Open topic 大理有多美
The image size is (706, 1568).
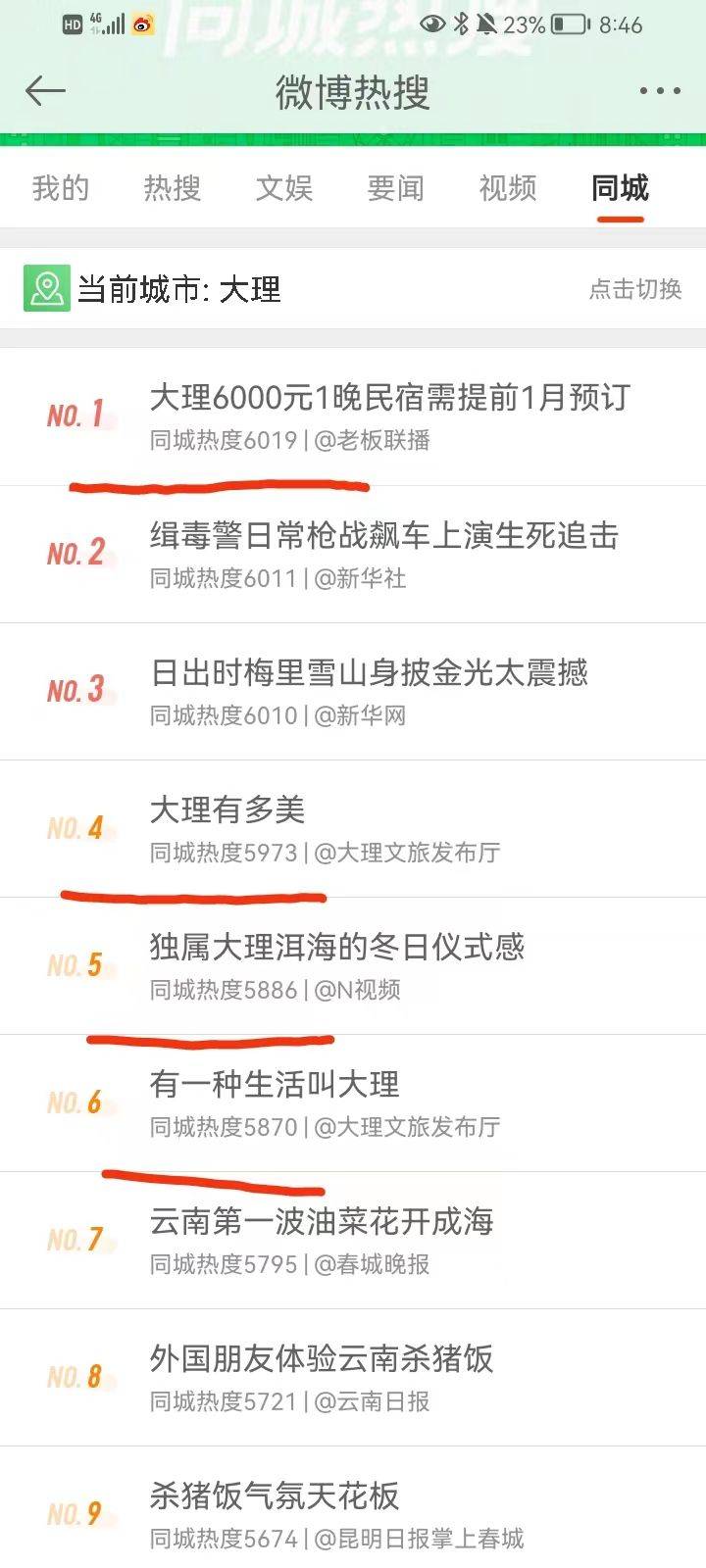[353, 829]
